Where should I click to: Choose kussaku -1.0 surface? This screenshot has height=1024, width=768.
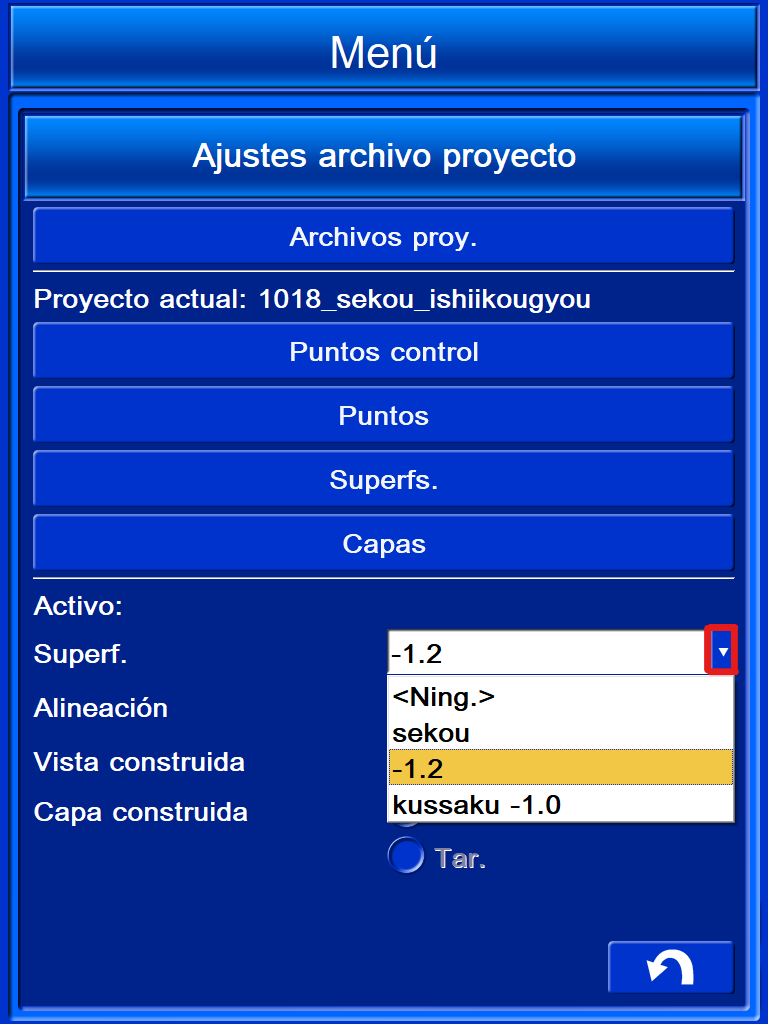tap(560, 805)
